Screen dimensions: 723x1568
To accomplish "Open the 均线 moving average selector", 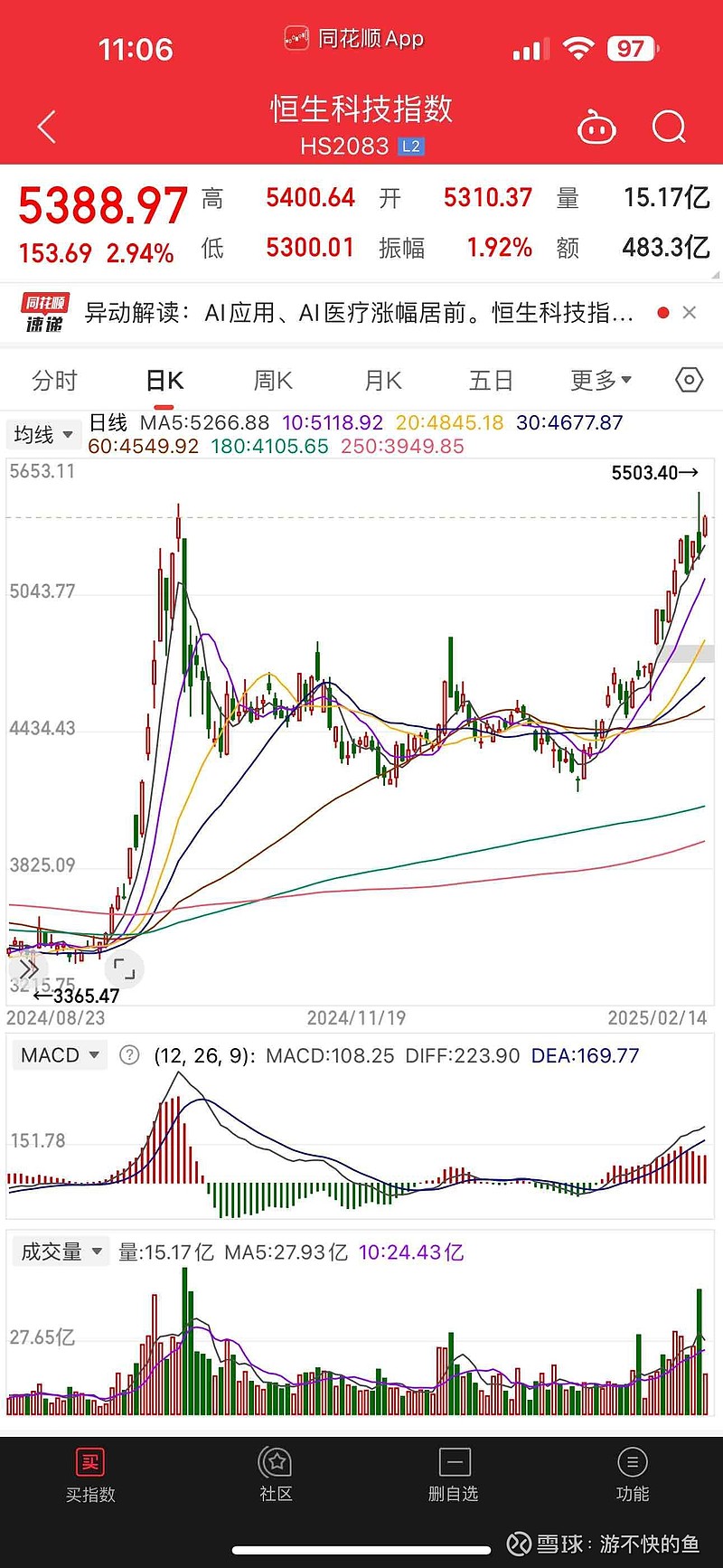I will [x=42, y=434].
